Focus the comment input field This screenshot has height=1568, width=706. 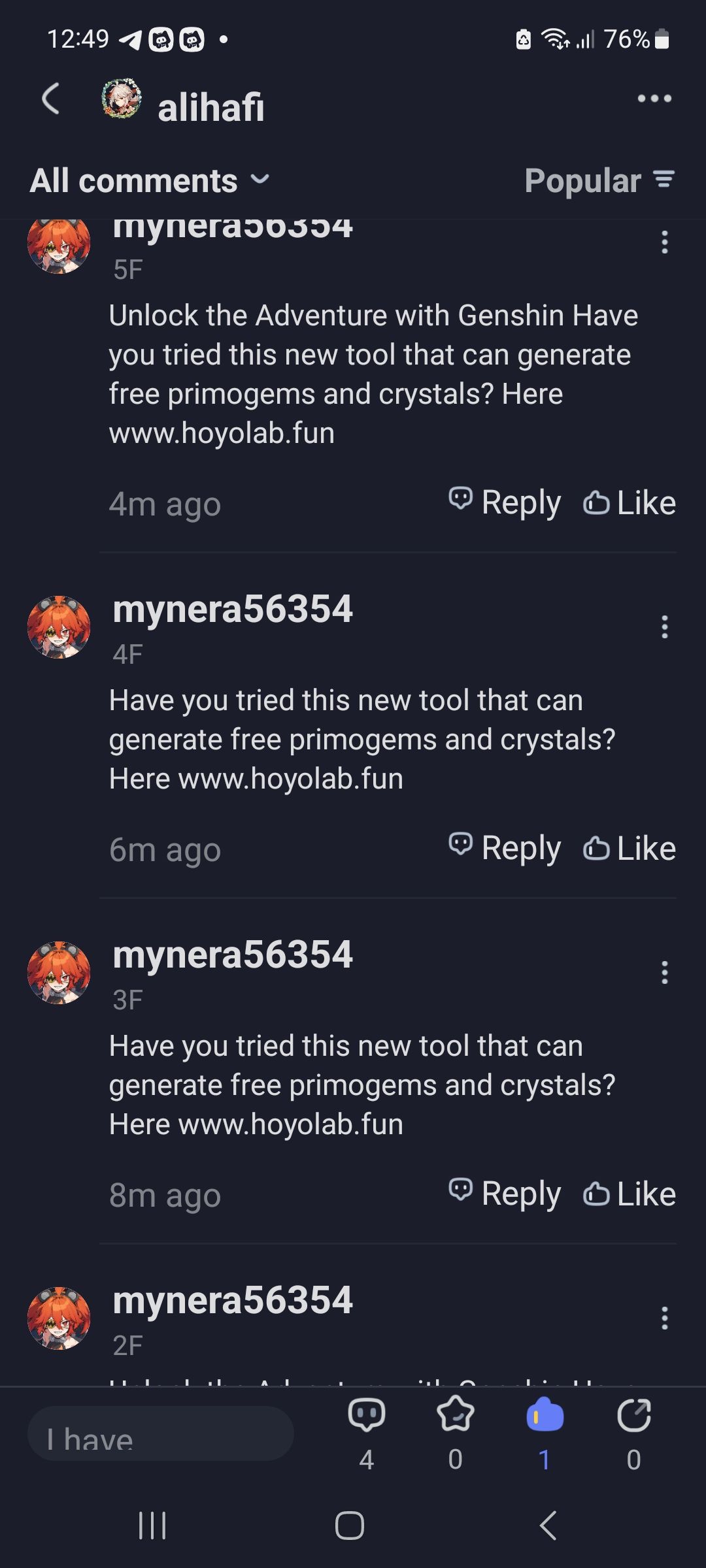[160, 1433]
